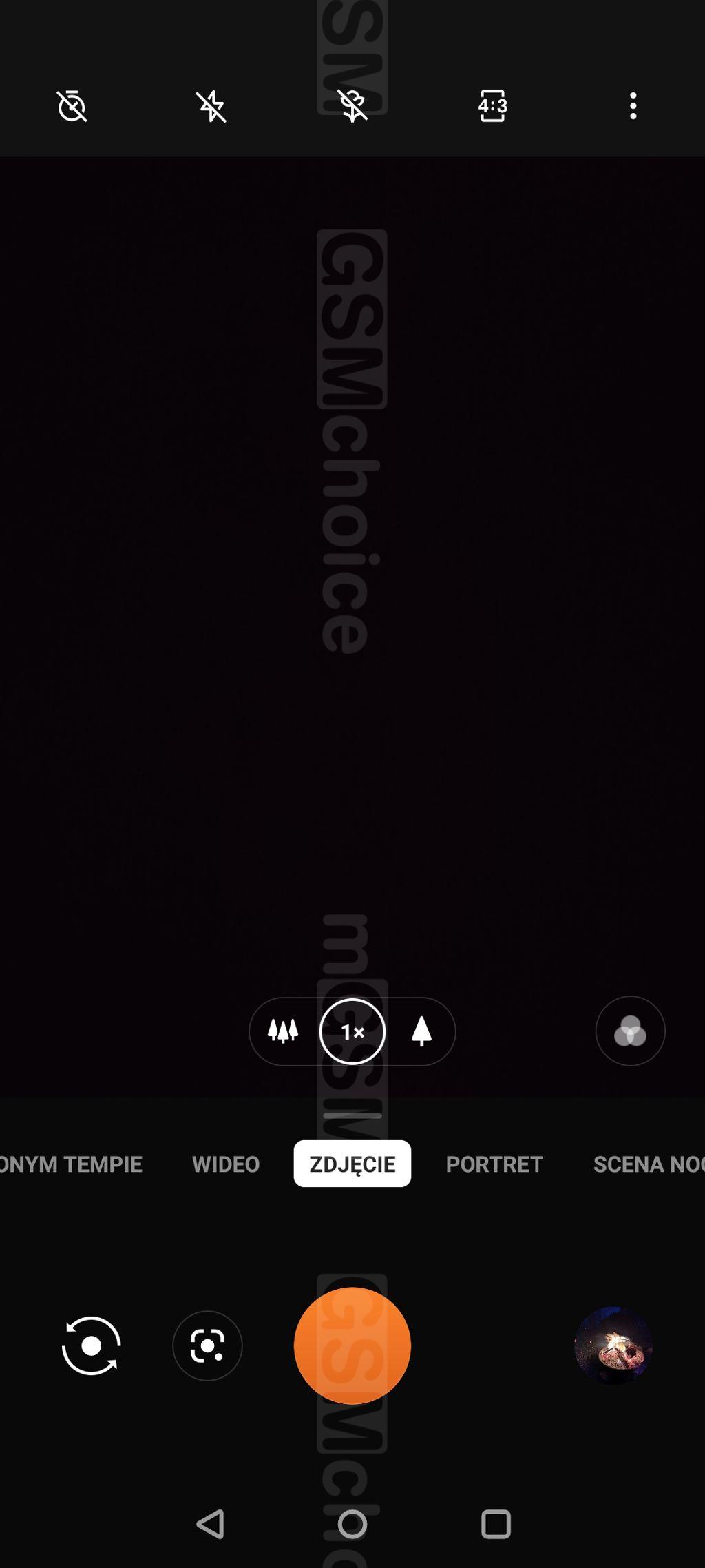Image resolution: width=705 pixels, height=1568 pixels.
Task: Toggle the macro mode icon
Action: coord(352,106)
